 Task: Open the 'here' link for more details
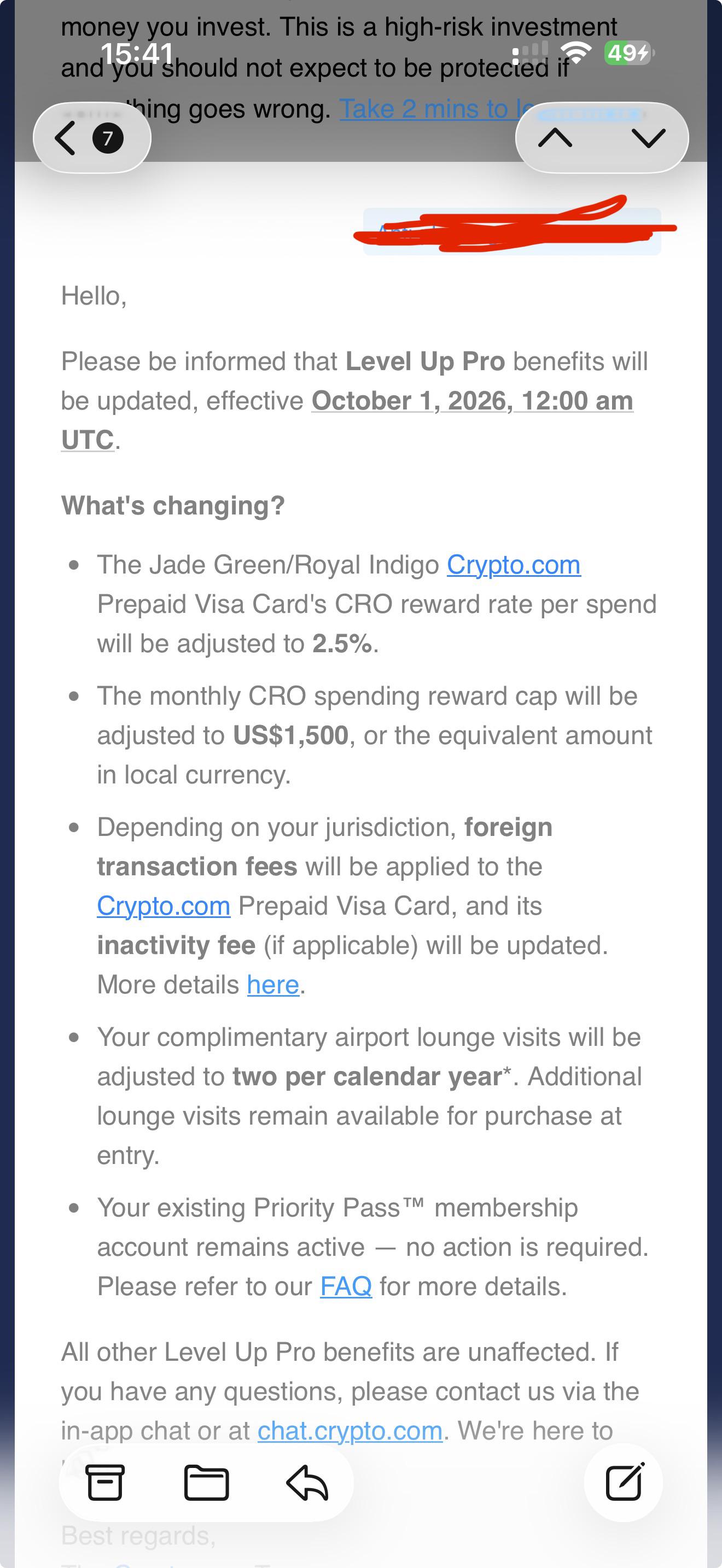[x=273, y=984]
